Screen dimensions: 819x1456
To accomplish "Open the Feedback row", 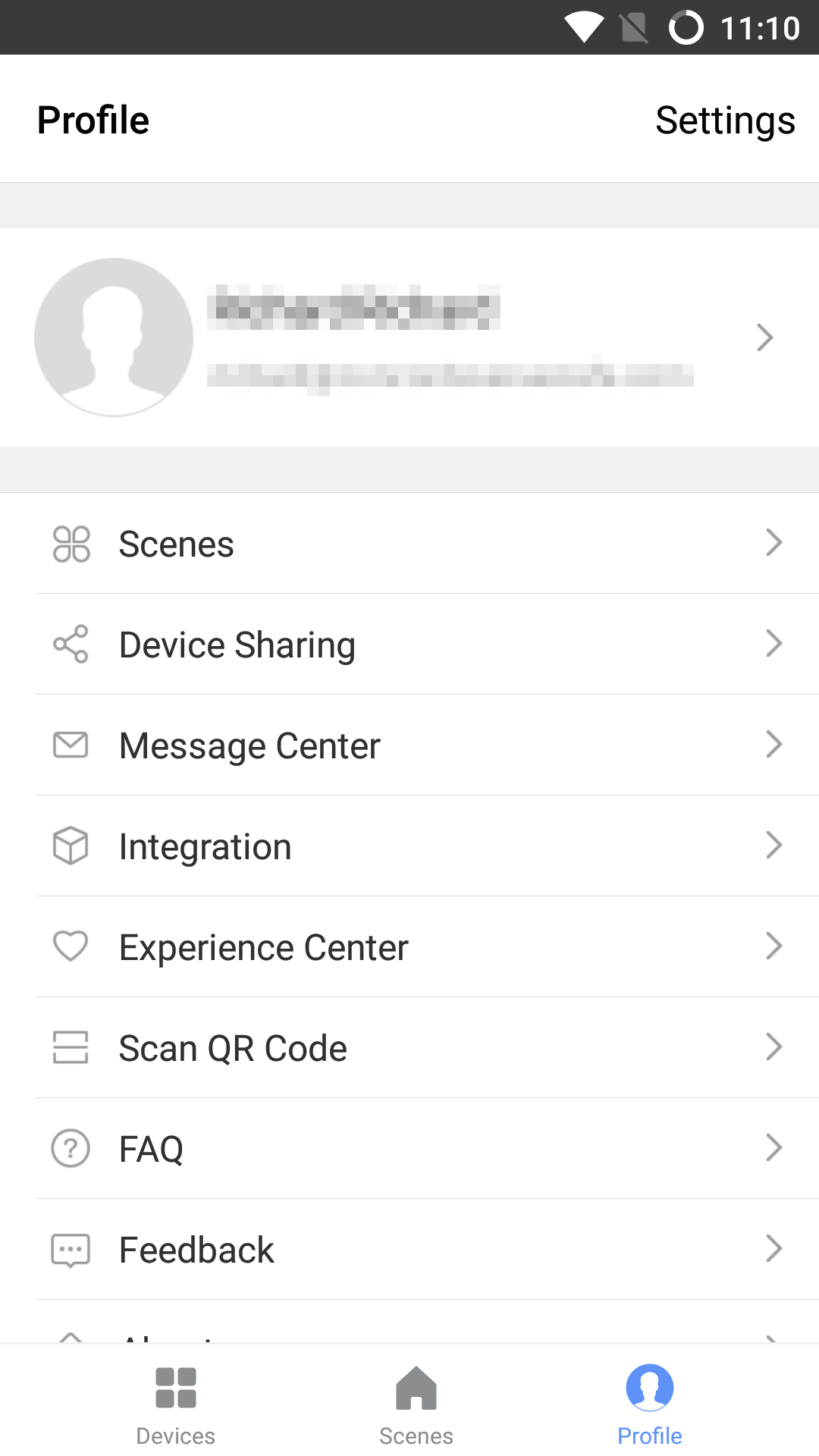I will [409, 1250].
